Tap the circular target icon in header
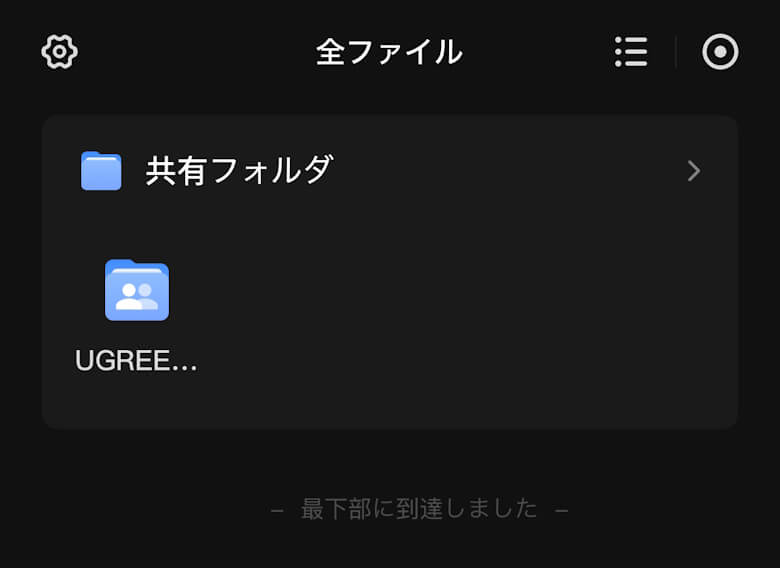This screenshot has height=568, width=780. click(720, 52)
